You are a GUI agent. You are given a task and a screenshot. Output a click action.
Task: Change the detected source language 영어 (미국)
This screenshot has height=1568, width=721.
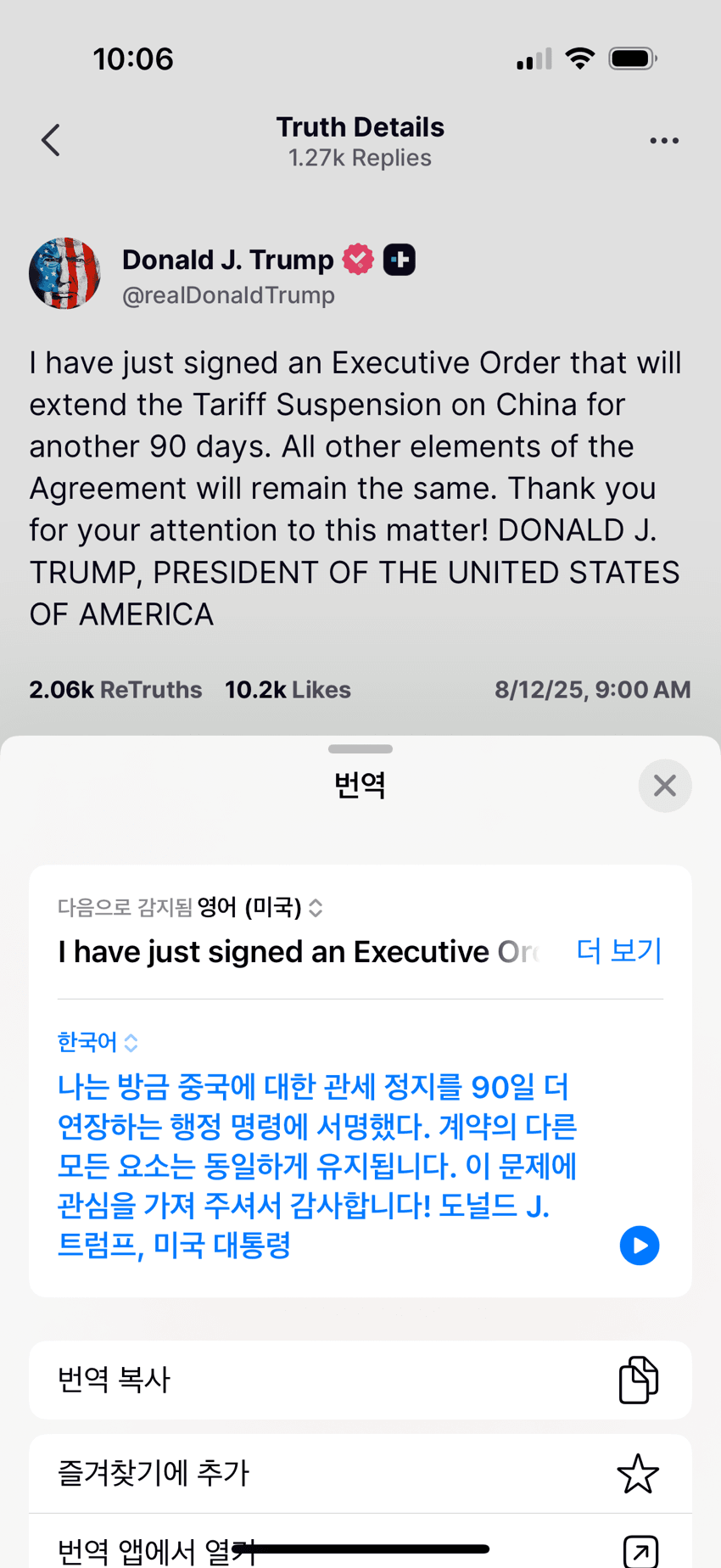click(x=260, y=908)
